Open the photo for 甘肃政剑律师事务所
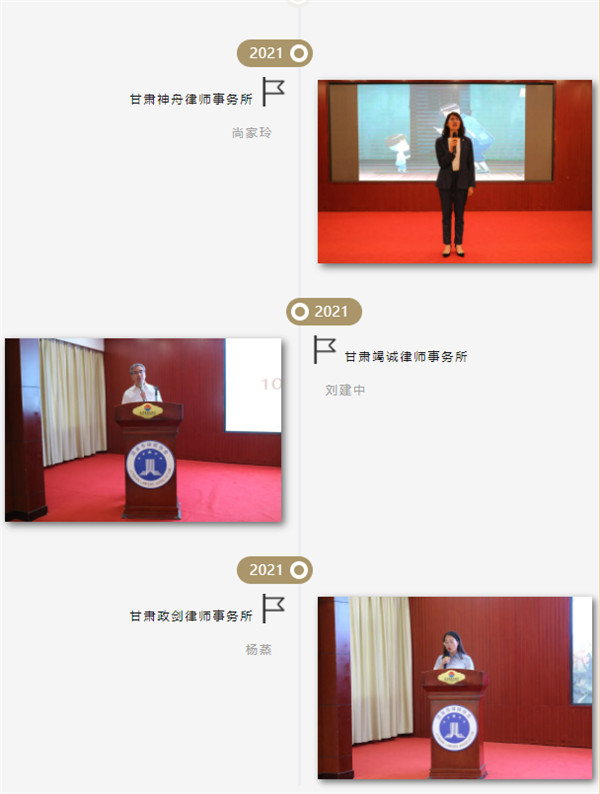This screenshot has height=794, width=600. click(455, 687)
